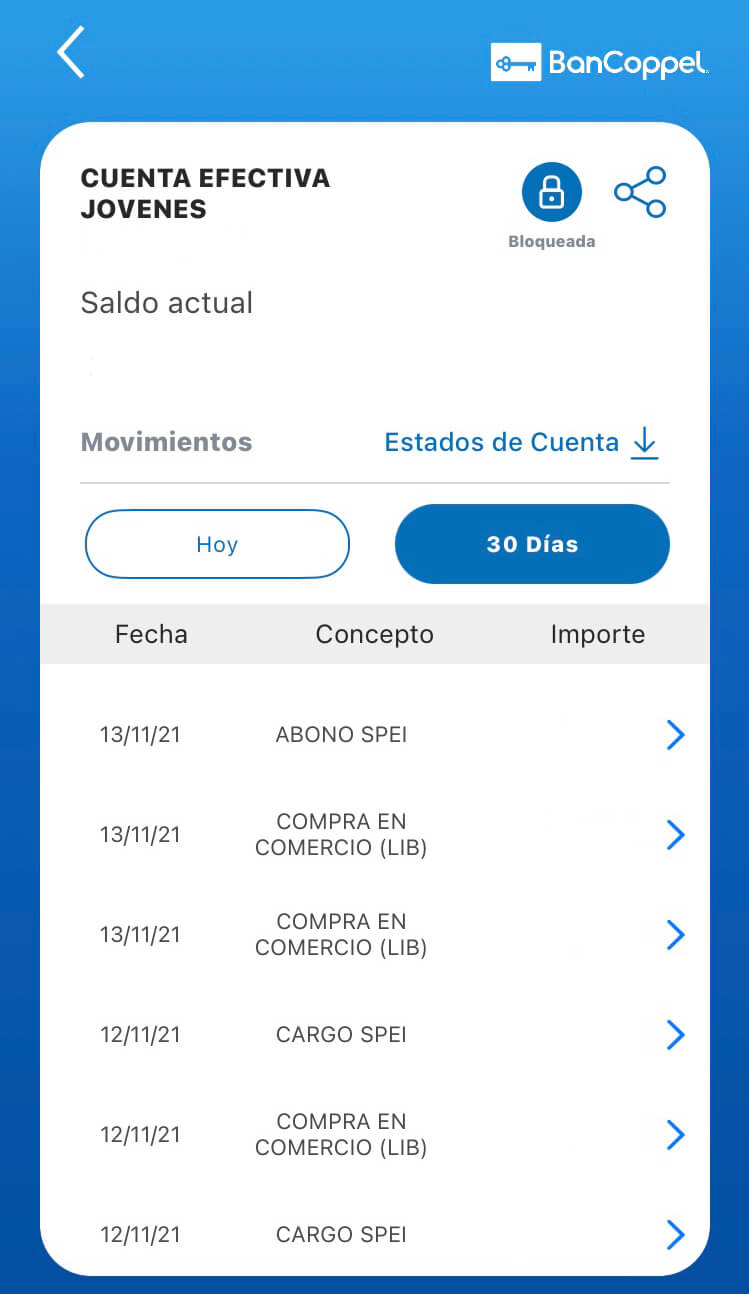Select the Fecha column header

click(x=151, y=634)
